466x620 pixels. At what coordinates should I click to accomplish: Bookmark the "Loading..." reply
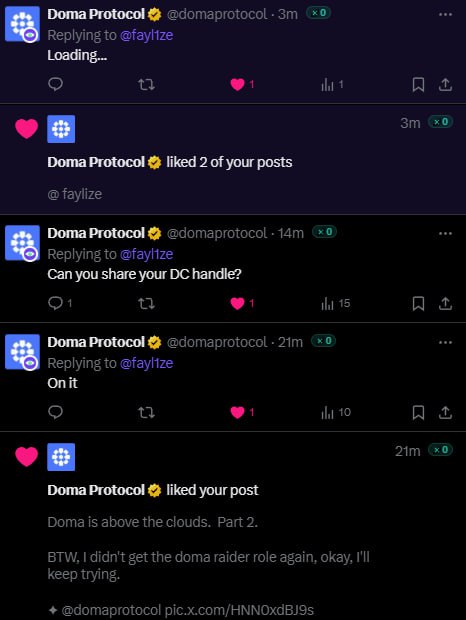[x=418, y=85]
